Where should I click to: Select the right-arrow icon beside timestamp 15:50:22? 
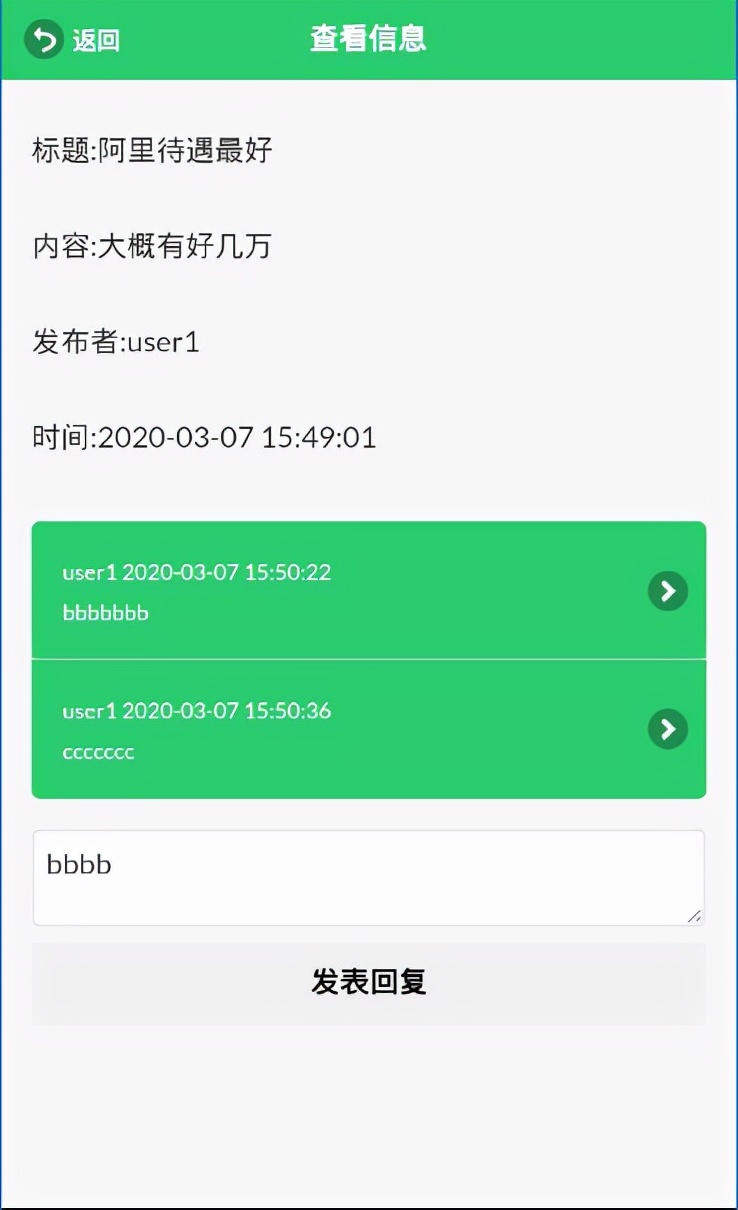[667, 591]
